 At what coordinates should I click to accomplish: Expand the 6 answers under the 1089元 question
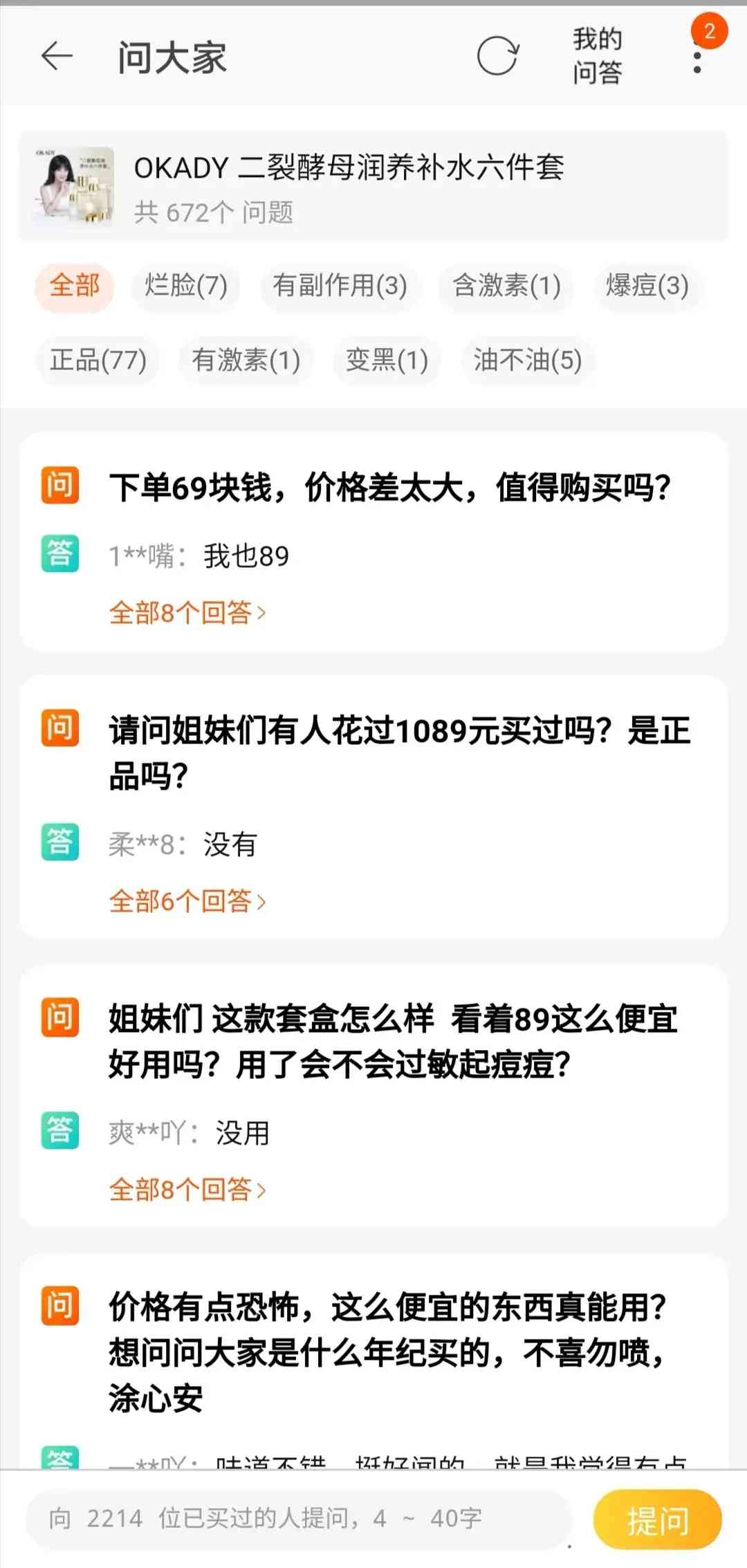(x=187, y=901)
